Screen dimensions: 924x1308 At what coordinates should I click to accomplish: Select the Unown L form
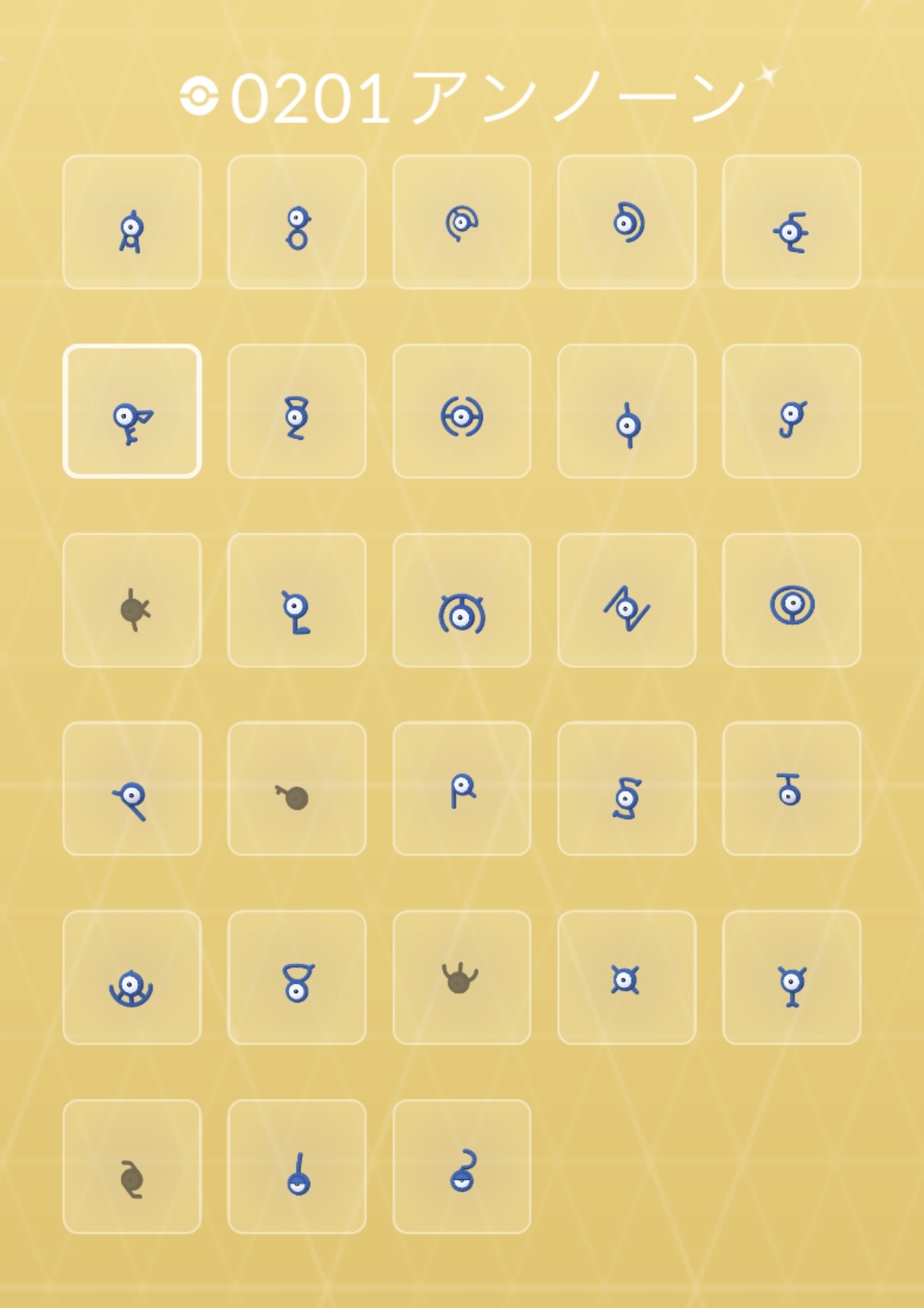(297, 600)
